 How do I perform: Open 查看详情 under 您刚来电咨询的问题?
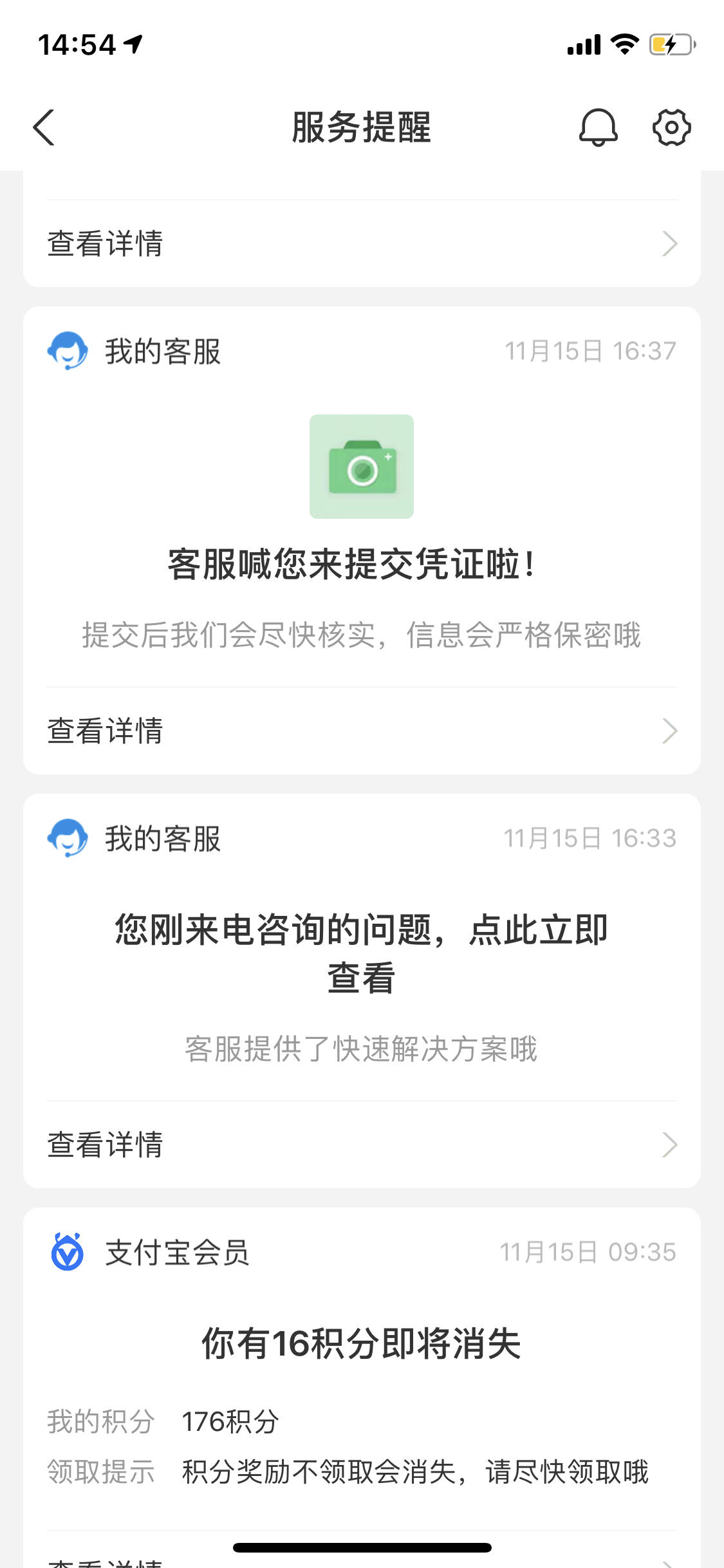pos(362,1144)
